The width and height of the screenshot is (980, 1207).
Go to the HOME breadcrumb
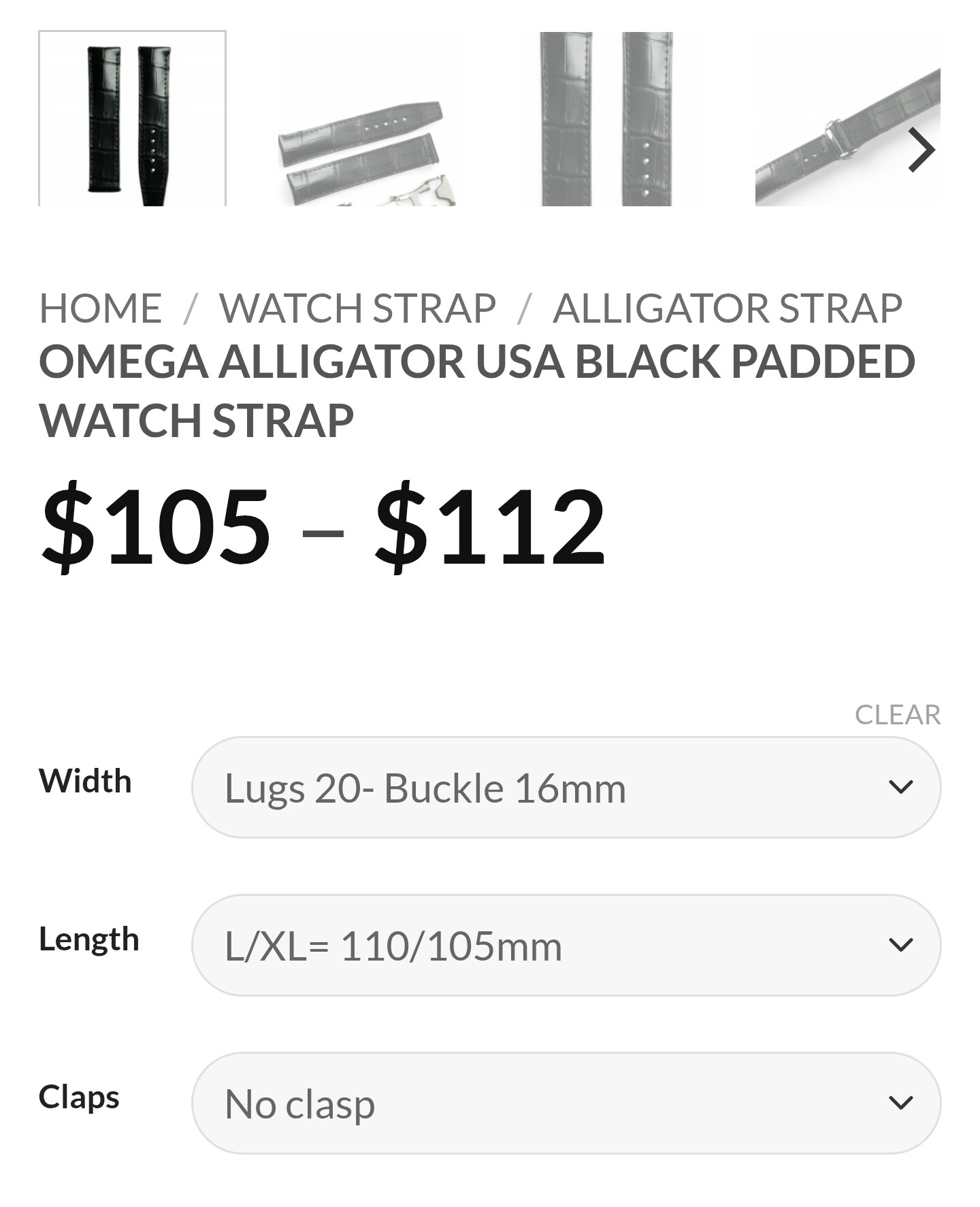point(100,308)
